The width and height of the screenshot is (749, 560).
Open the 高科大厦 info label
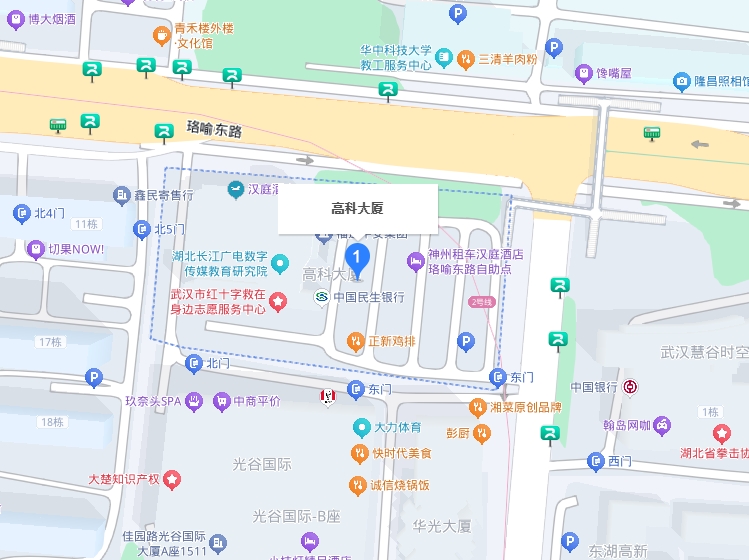357,209
